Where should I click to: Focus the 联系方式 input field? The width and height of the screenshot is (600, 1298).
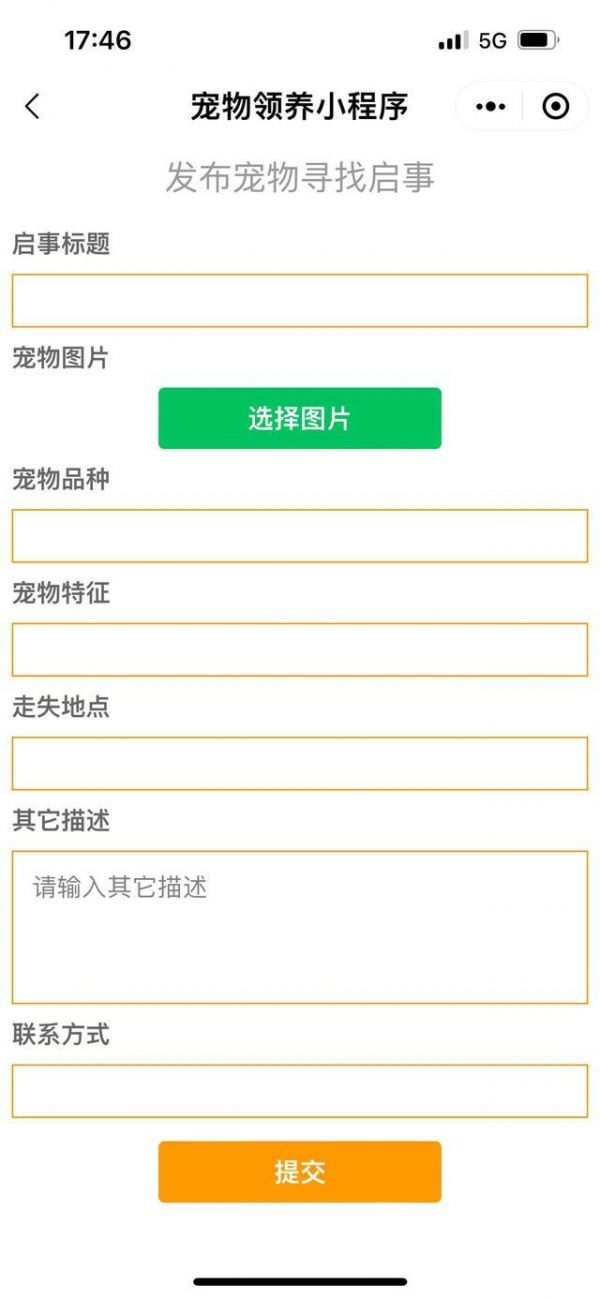coord(300,1091)
